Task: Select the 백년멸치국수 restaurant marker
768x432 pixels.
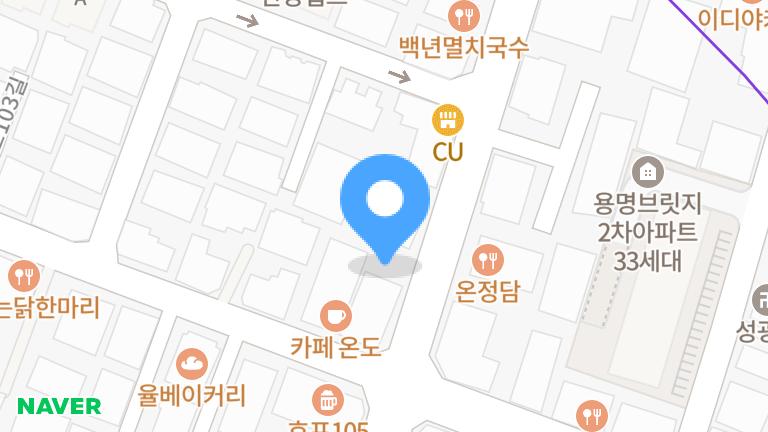Action: (x=464, y=15)
